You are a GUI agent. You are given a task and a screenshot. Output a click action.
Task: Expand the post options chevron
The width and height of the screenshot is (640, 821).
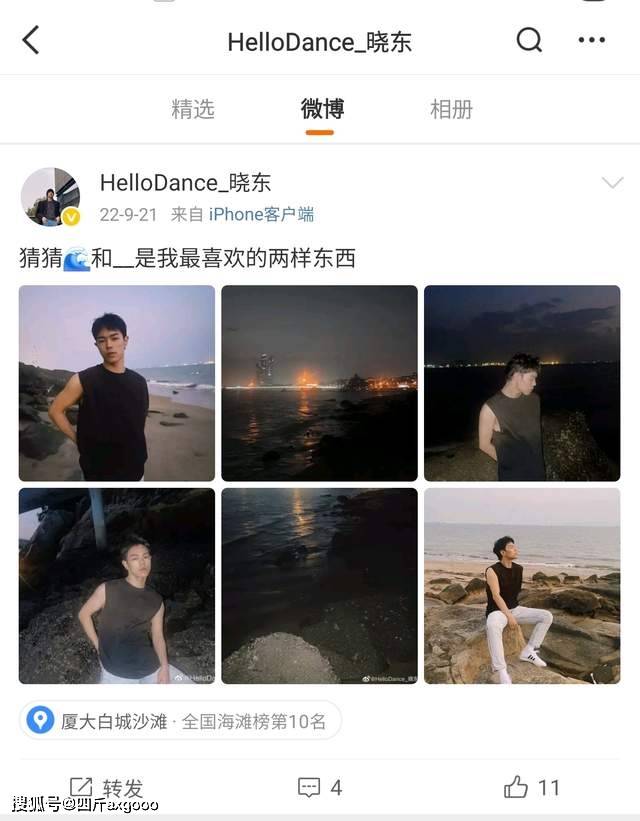(x=612, y=183)
